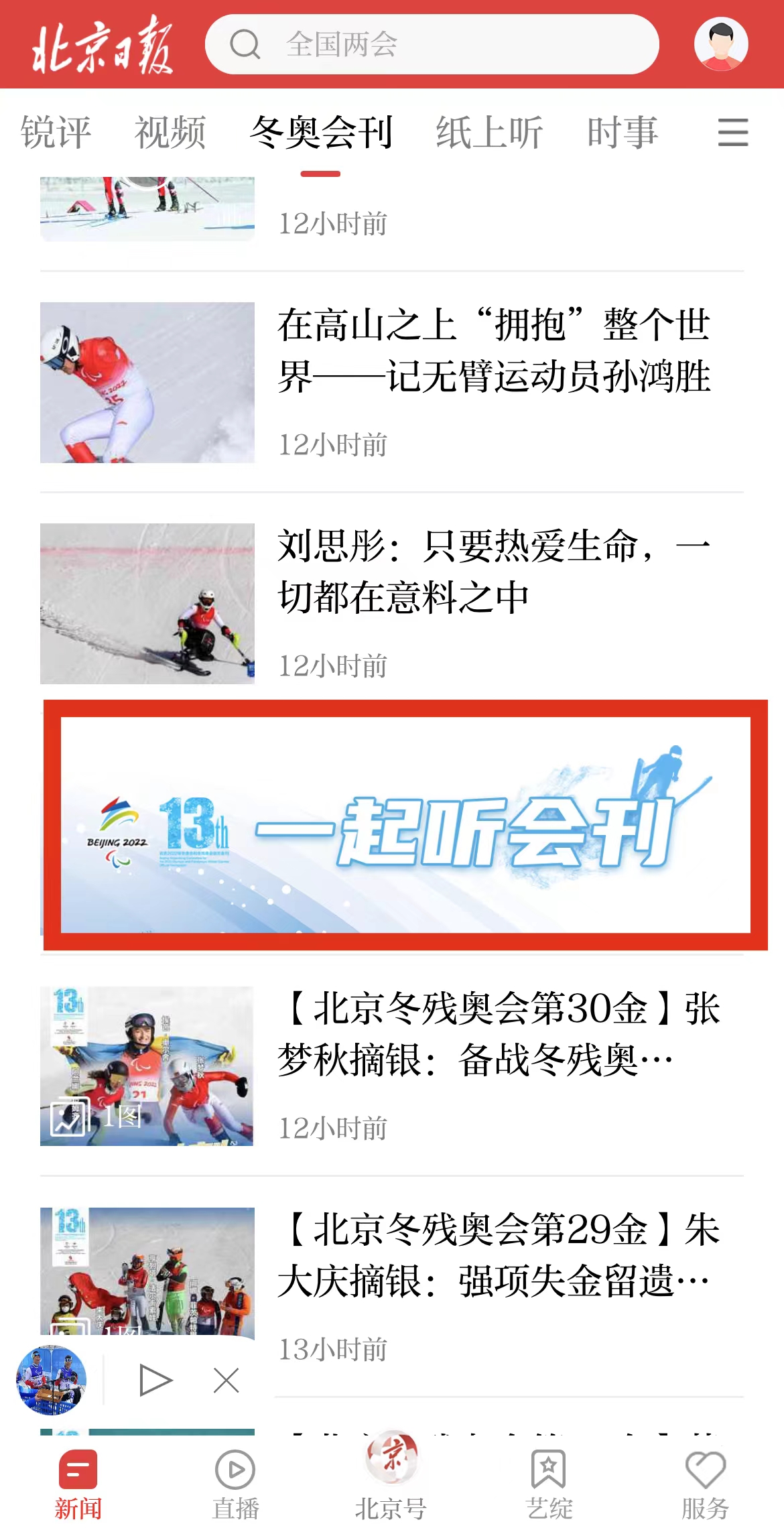The image size is (784, 1534).
Task: Switch to the 视频 tab
Action: pos(170,132)
